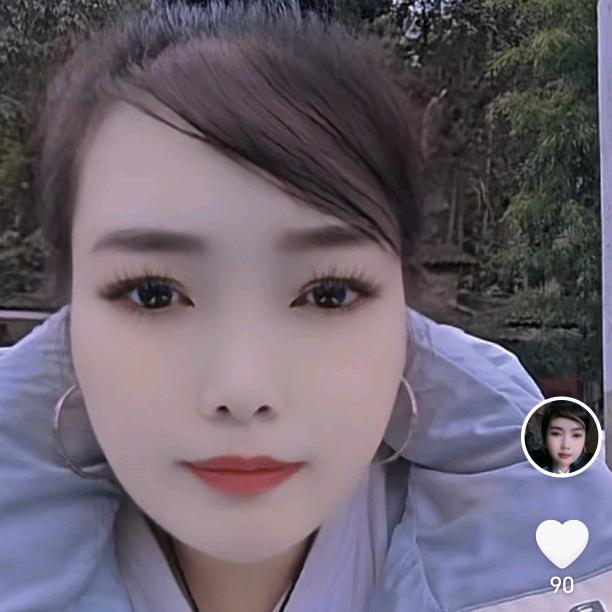Like the video with the heart icon
The image size is (612, 612).
pyautogui.click(x=562, y=543)
